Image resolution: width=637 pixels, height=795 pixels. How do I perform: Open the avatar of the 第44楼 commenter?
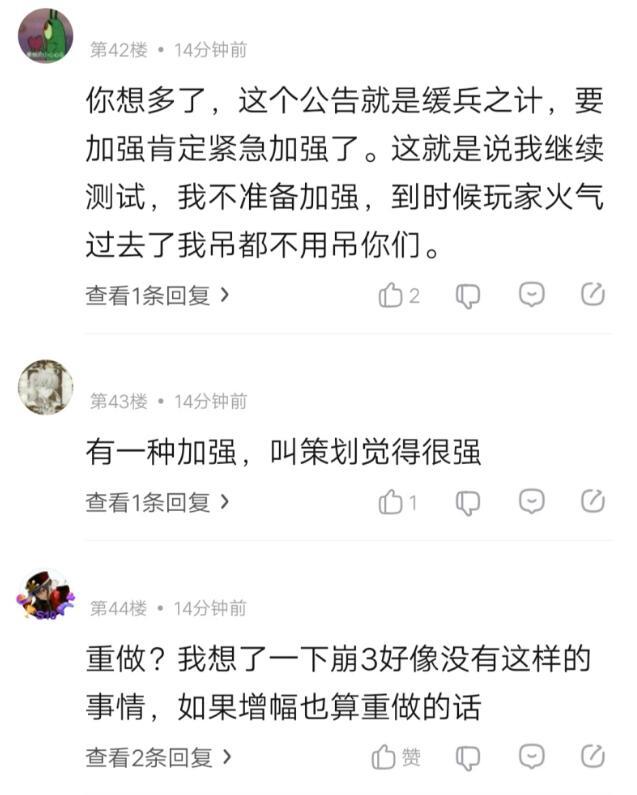45,596
